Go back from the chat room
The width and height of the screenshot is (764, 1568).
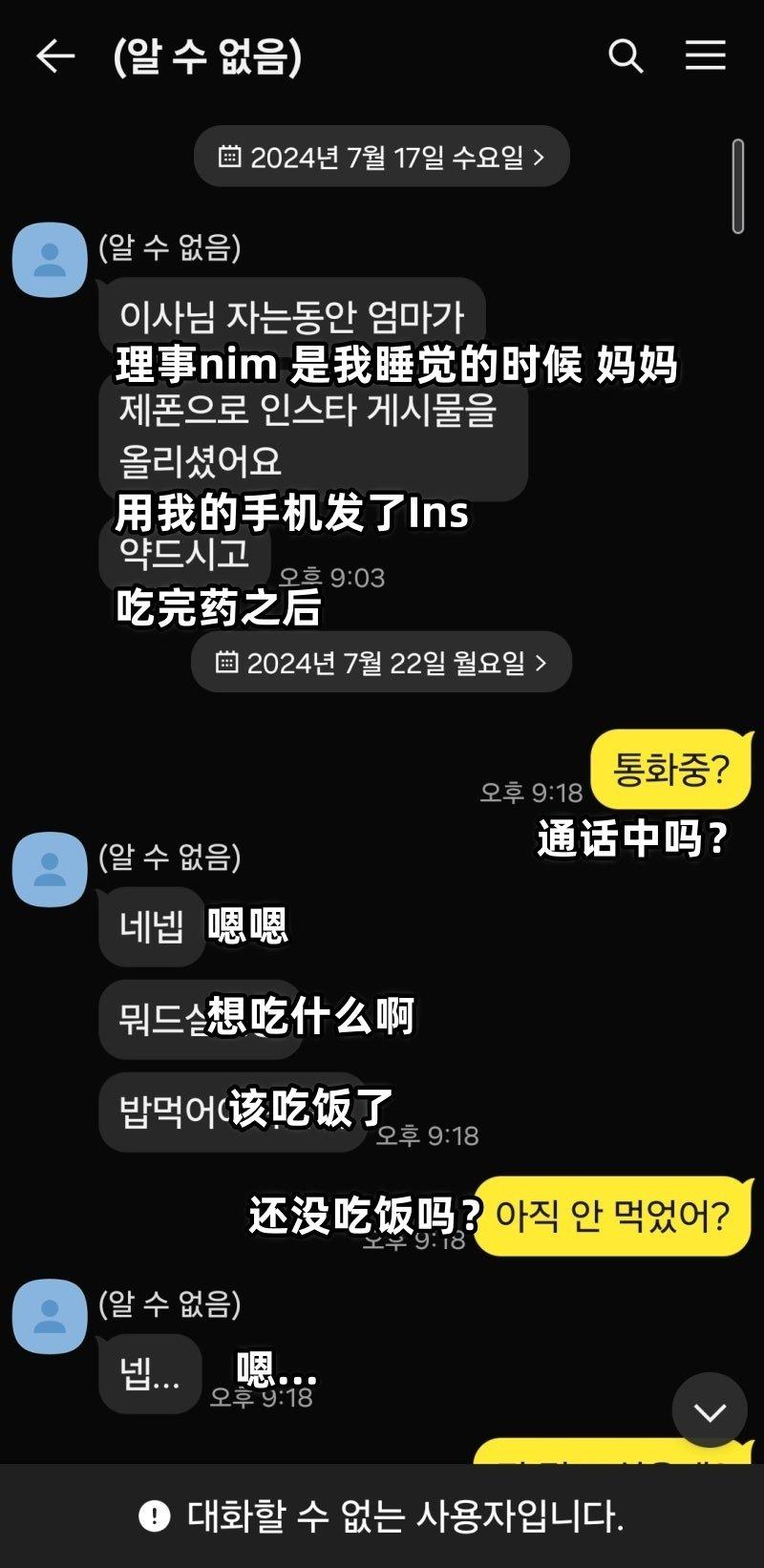tap(54, 56)
